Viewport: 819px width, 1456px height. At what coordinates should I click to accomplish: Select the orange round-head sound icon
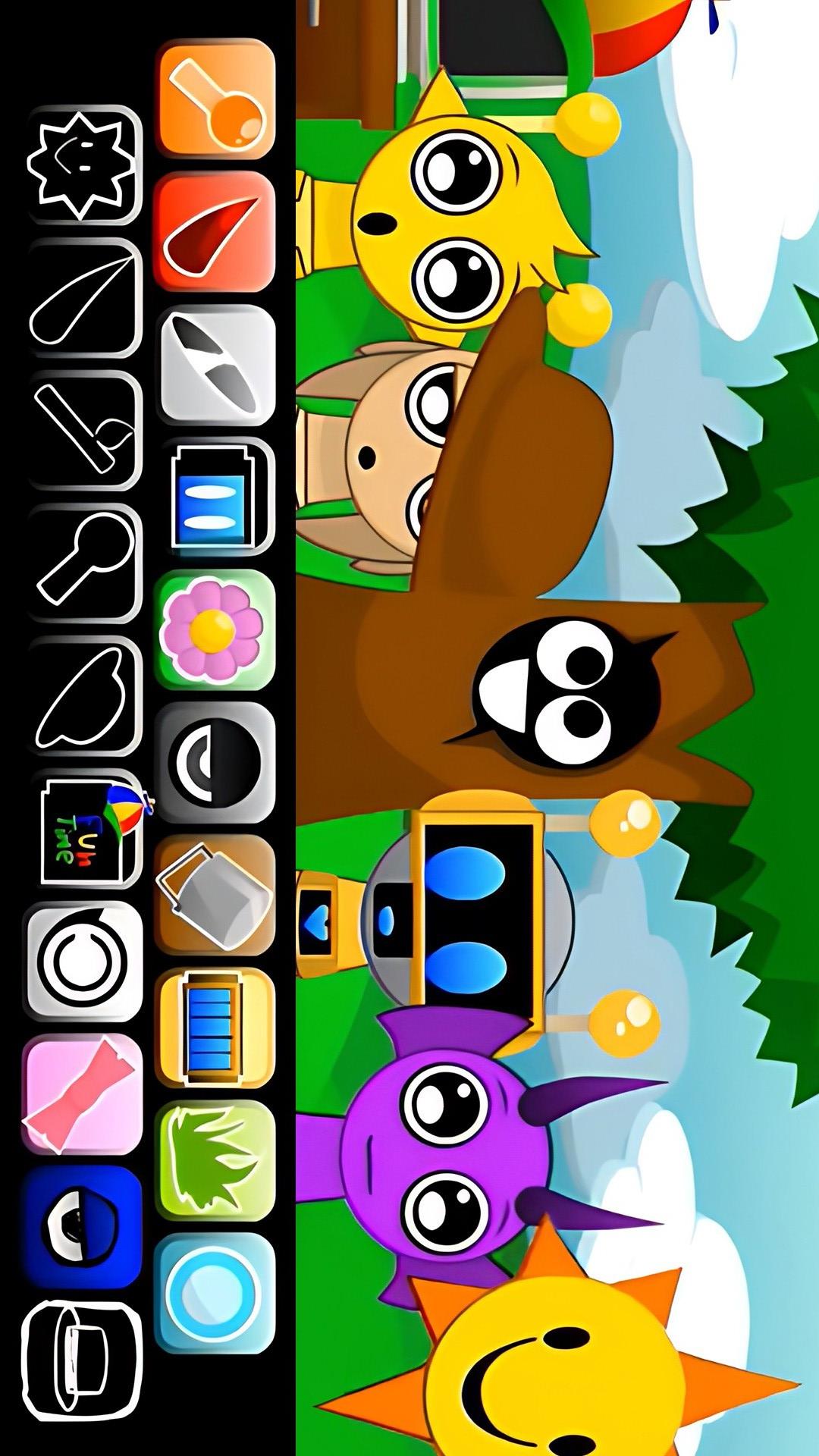(215, 99)
